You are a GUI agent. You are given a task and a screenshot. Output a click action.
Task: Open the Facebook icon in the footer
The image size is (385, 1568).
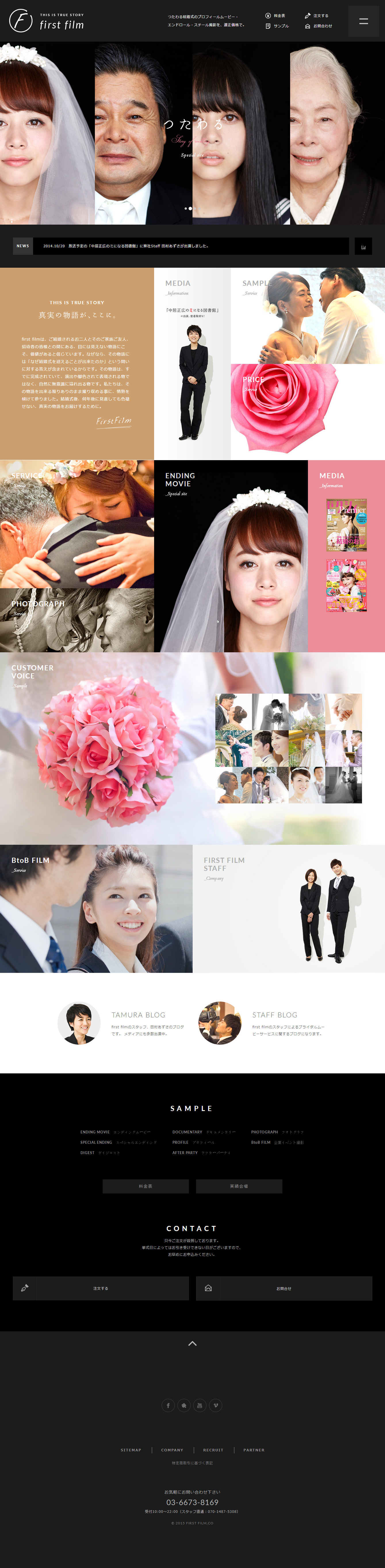(x=168, y=1405)
